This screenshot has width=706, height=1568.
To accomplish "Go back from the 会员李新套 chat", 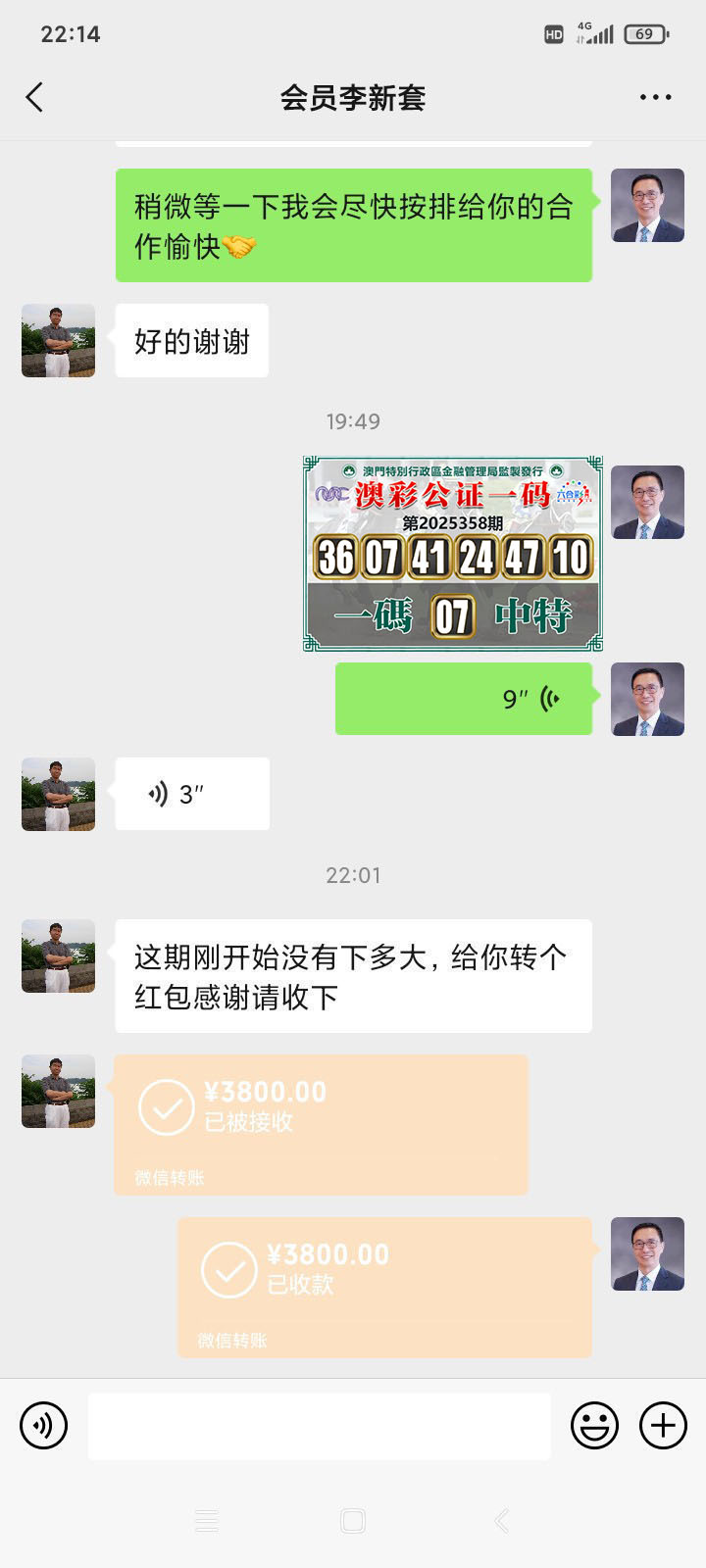I will [34, 97].
